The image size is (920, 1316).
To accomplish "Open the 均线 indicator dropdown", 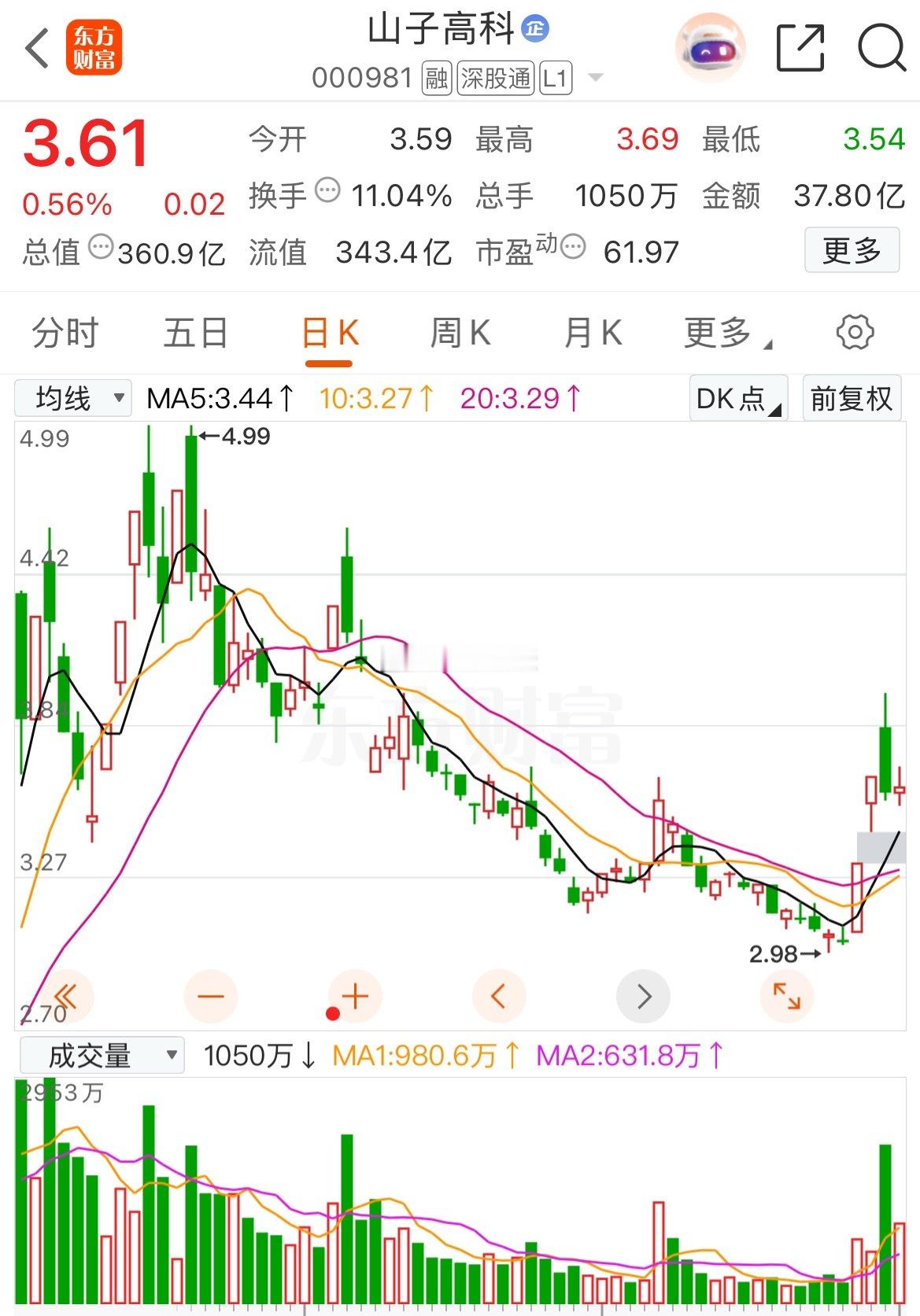I will click(72, 398).
